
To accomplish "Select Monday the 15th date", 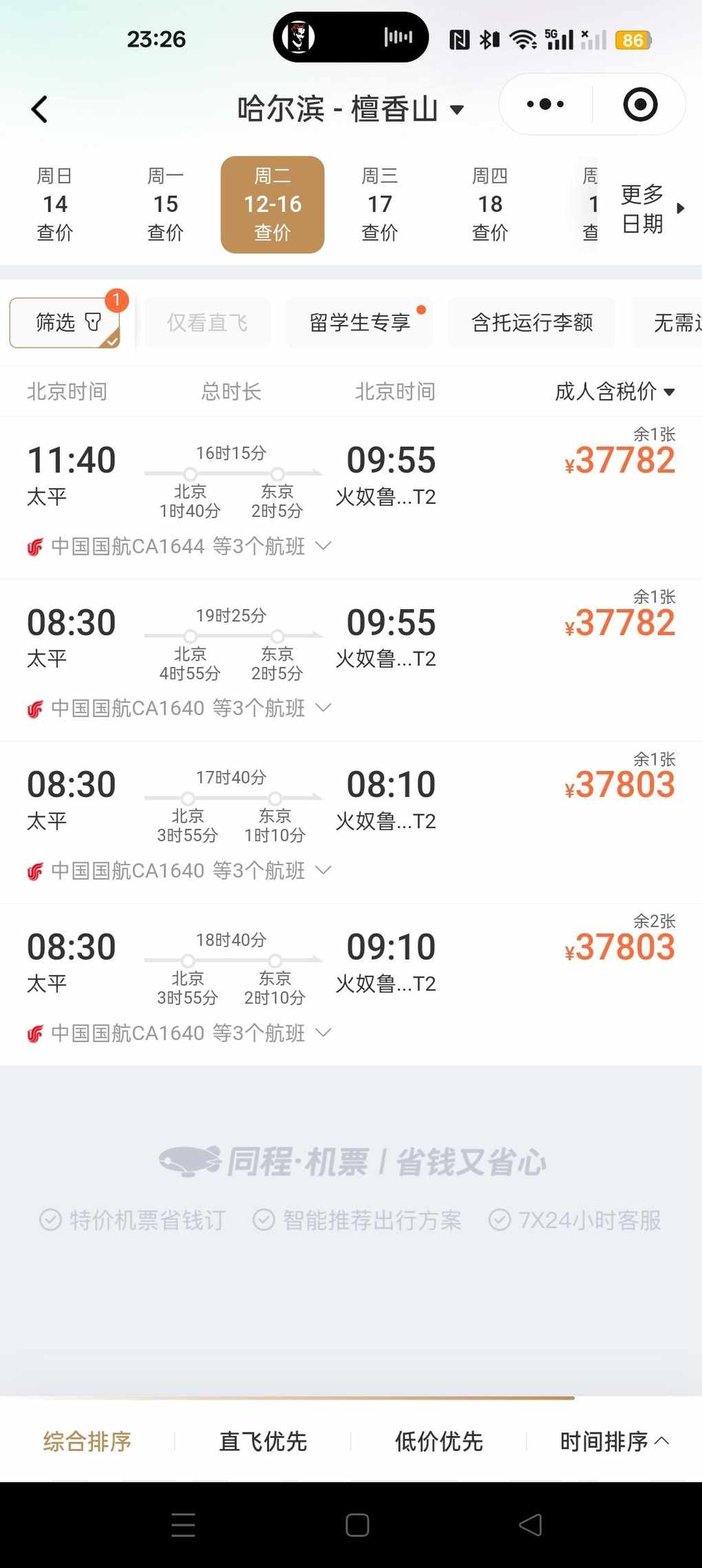I will [165, 204].
